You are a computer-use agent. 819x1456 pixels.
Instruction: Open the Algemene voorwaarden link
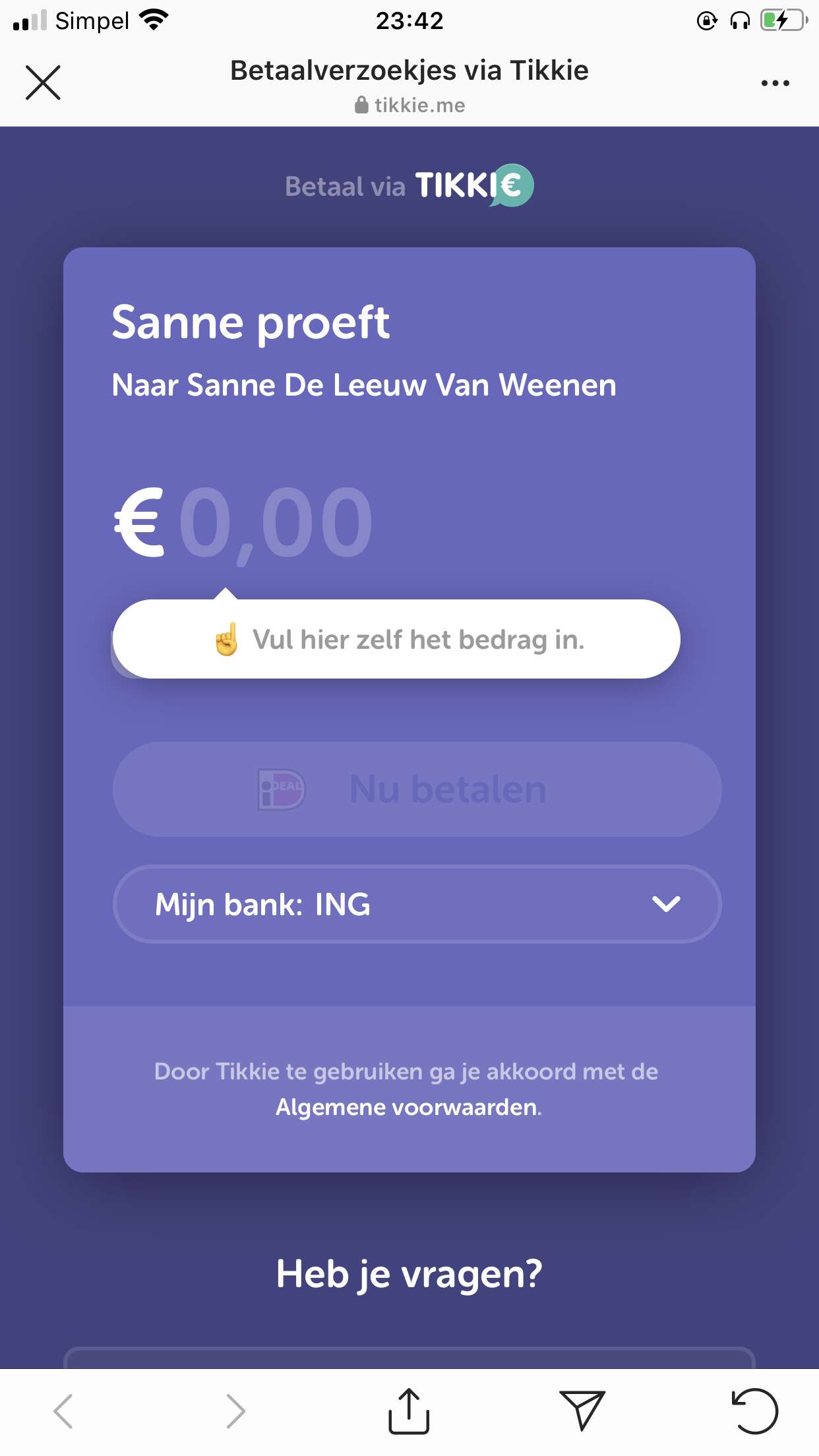406,1107
